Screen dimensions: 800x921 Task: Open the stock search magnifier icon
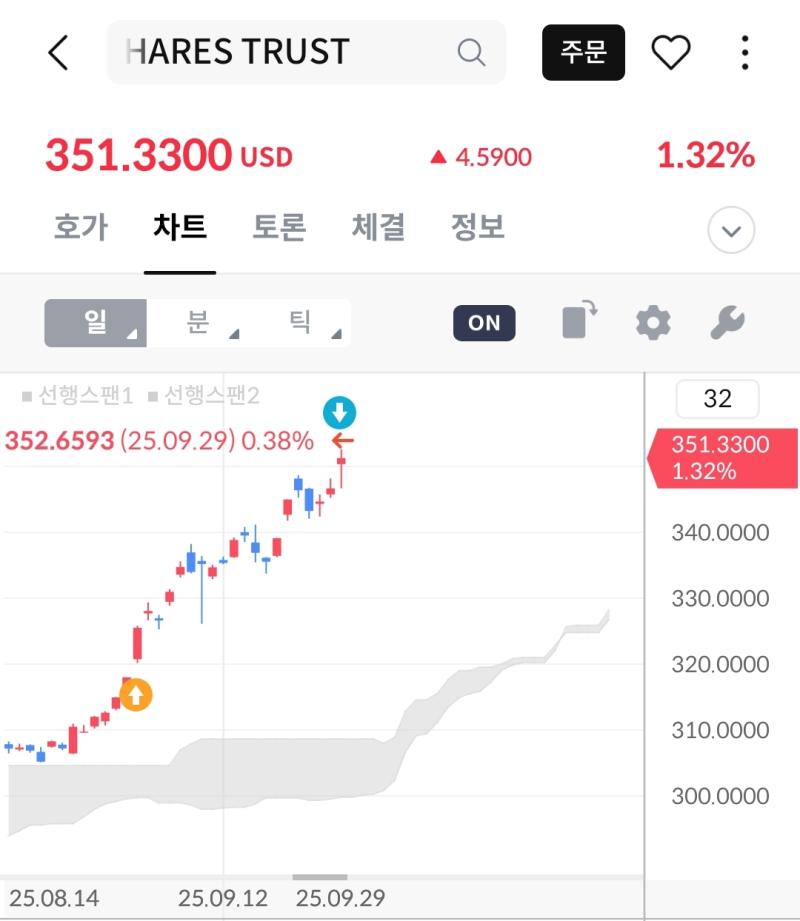(x=470, y=52)
